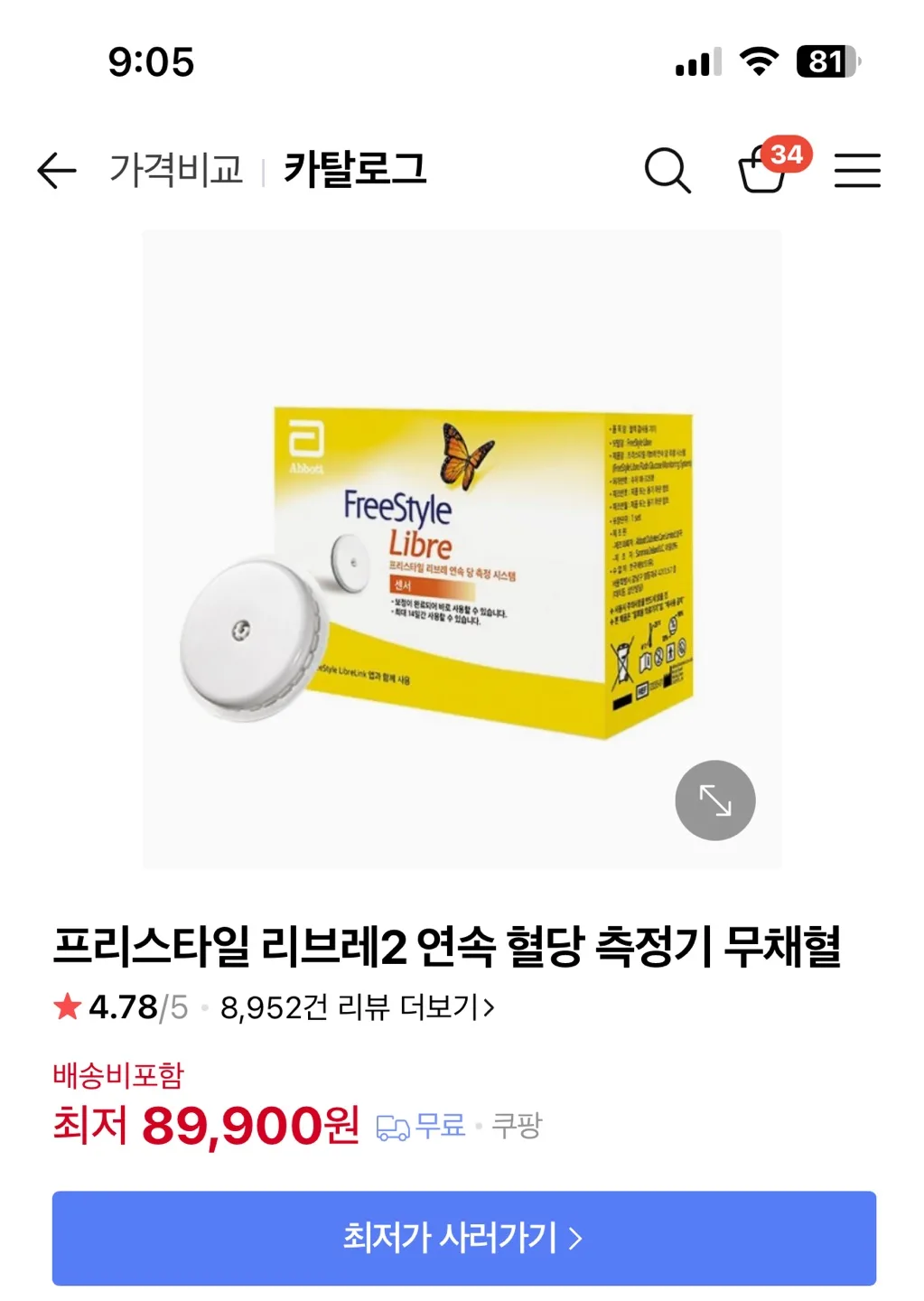Go back with the arrow icon
924x1301 pixels.
click(x=56, y=171)
